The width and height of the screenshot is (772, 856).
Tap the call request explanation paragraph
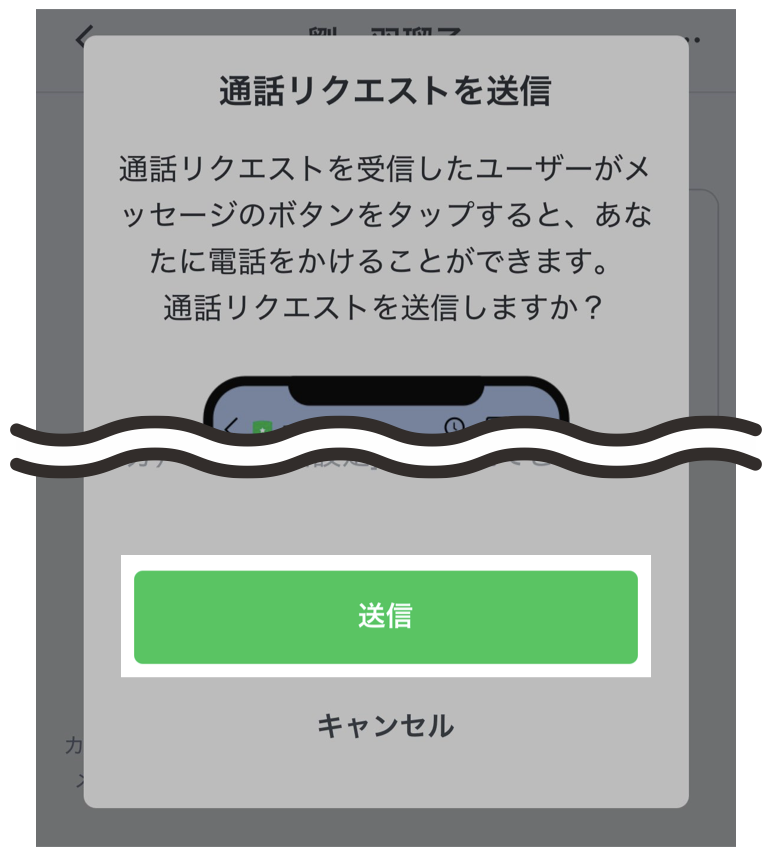pyautogui.click(x=385, y=226)
